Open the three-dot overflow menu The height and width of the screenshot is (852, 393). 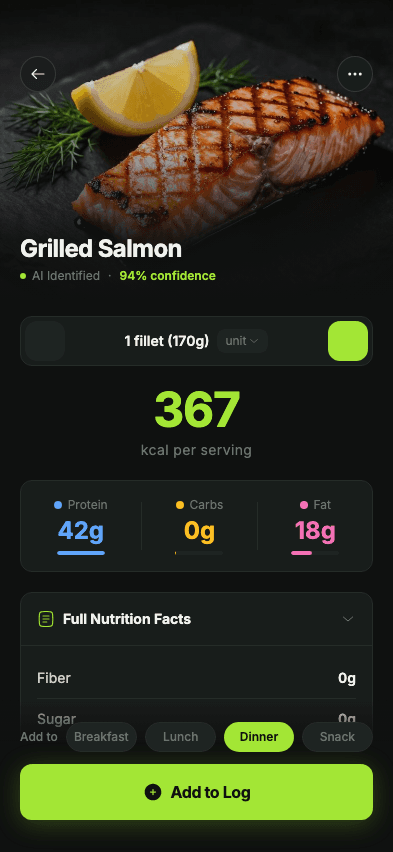click(x=355, y=74)
